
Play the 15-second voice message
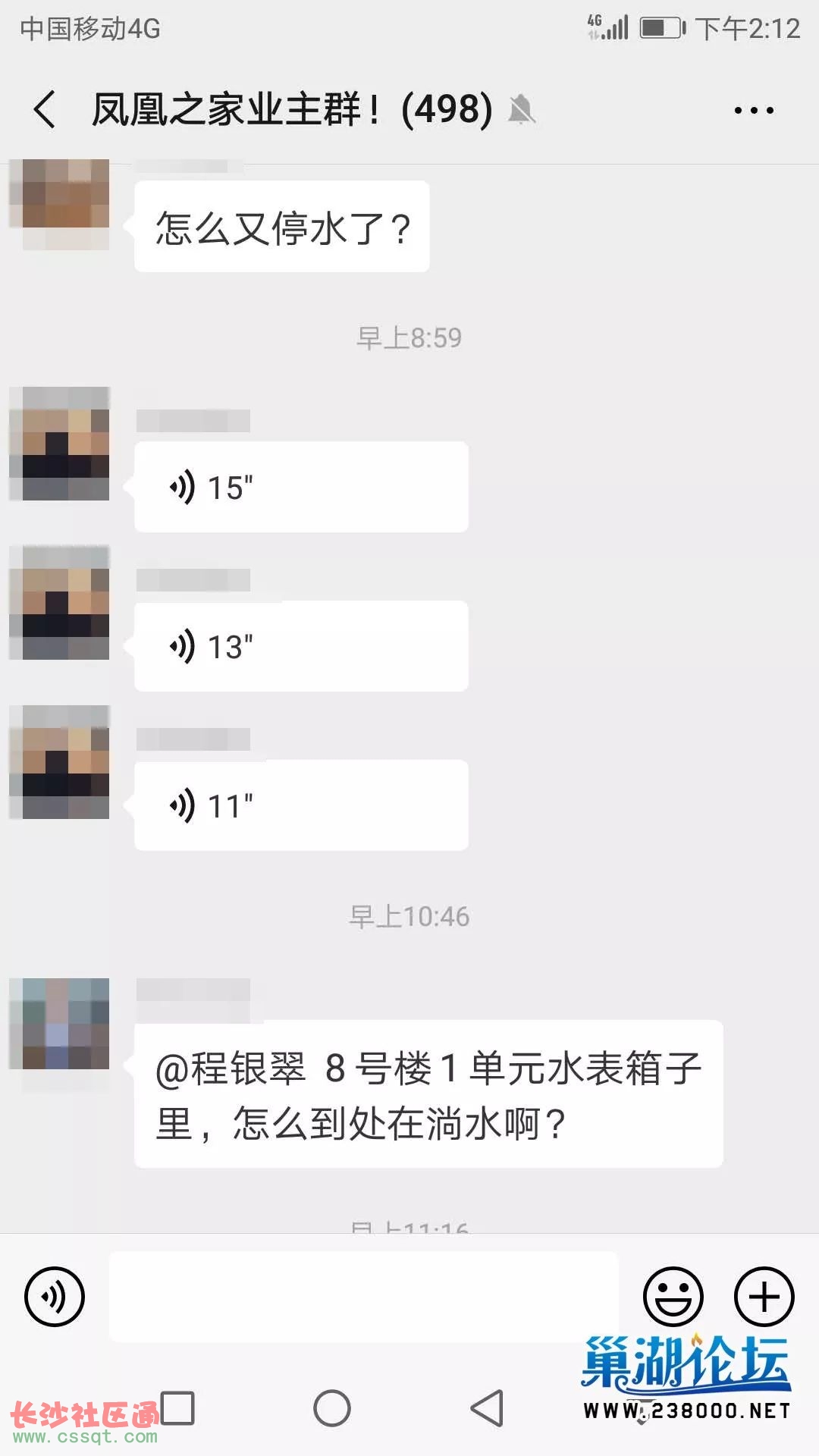pos(300,487)
